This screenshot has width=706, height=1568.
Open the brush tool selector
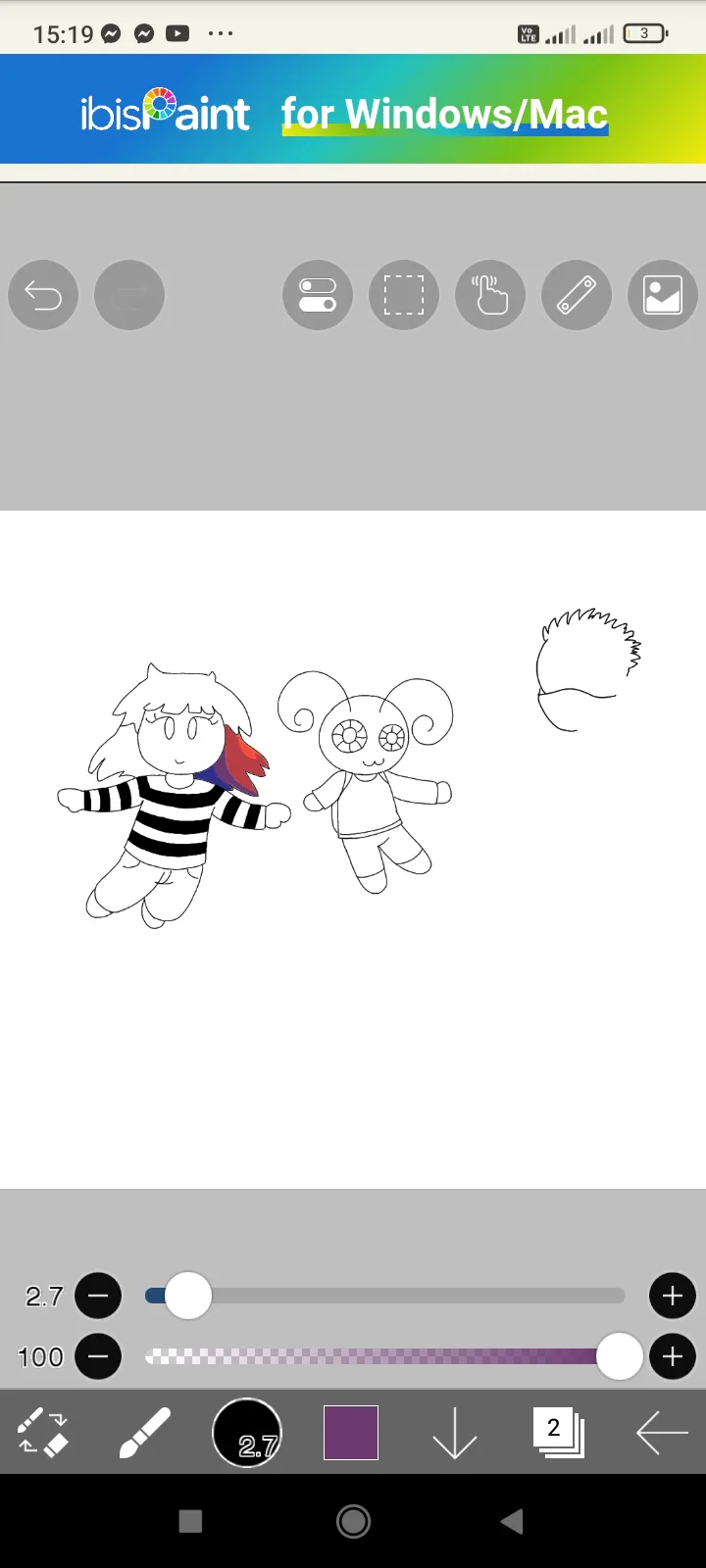click(x=145, y=1433)
